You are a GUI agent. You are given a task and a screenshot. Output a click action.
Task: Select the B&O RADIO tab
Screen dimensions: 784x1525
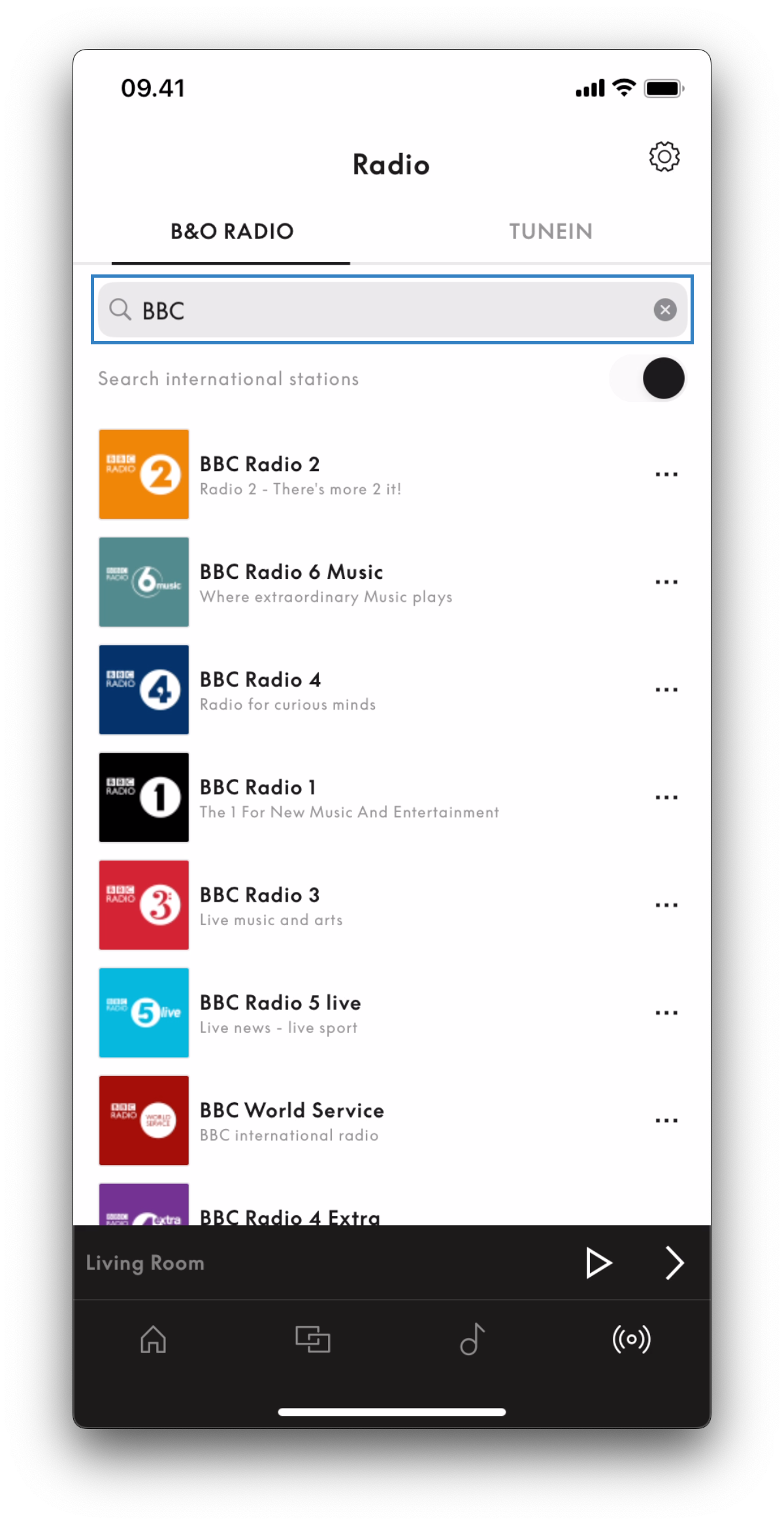tap(232, 231)
